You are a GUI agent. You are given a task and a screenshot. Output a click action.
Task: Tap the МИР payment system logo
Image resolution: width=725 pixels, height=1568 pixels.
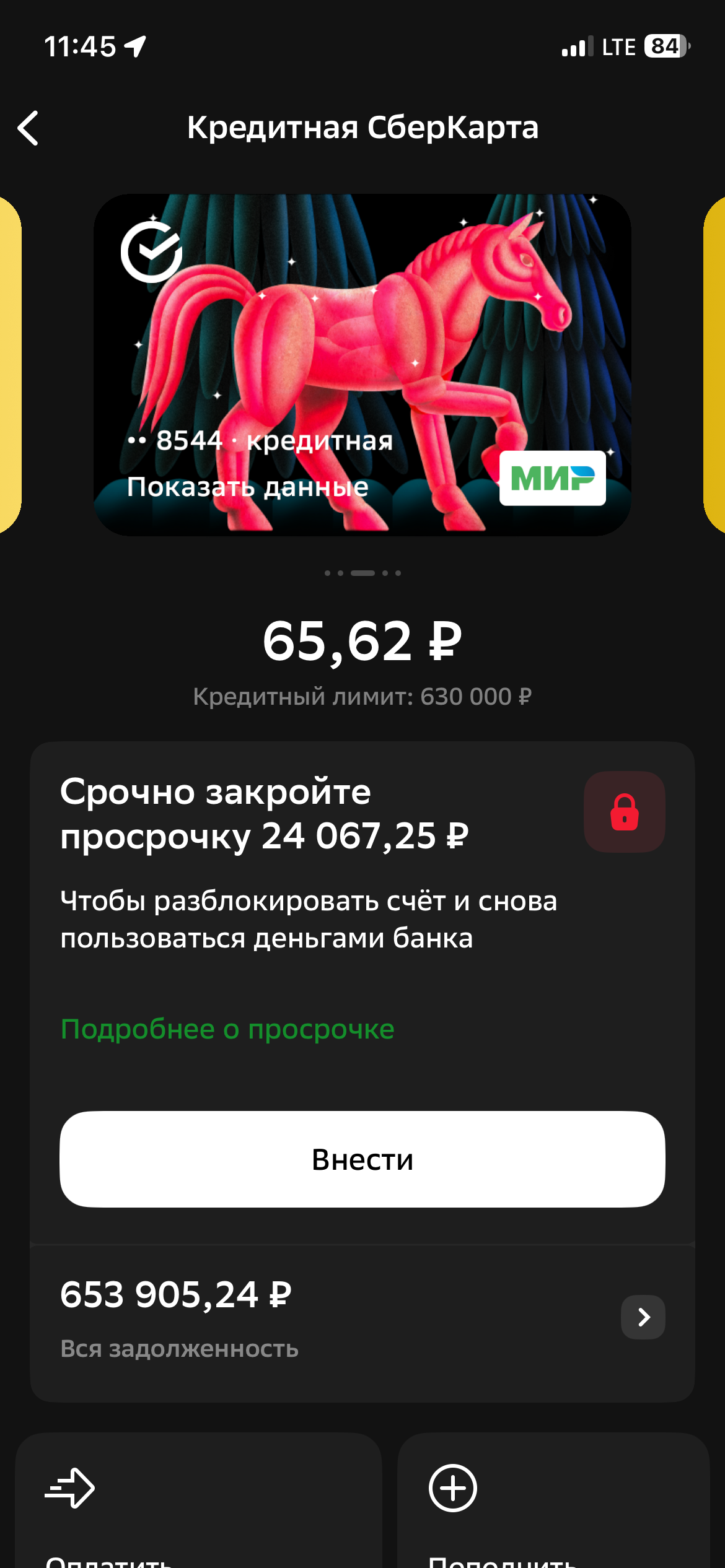point(553,479)
